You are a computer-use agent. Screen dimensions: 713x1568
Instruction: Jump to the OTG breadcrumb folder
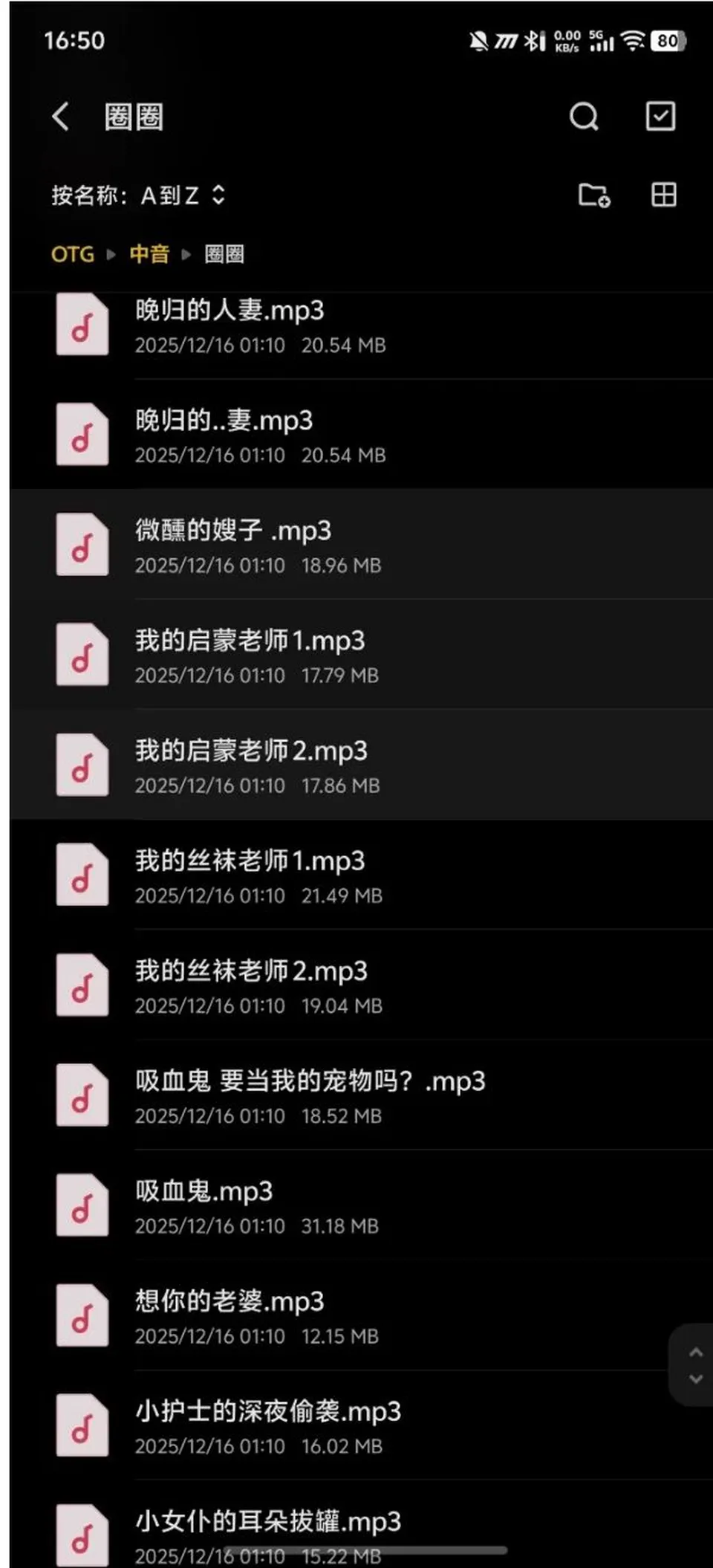(73, 254)
